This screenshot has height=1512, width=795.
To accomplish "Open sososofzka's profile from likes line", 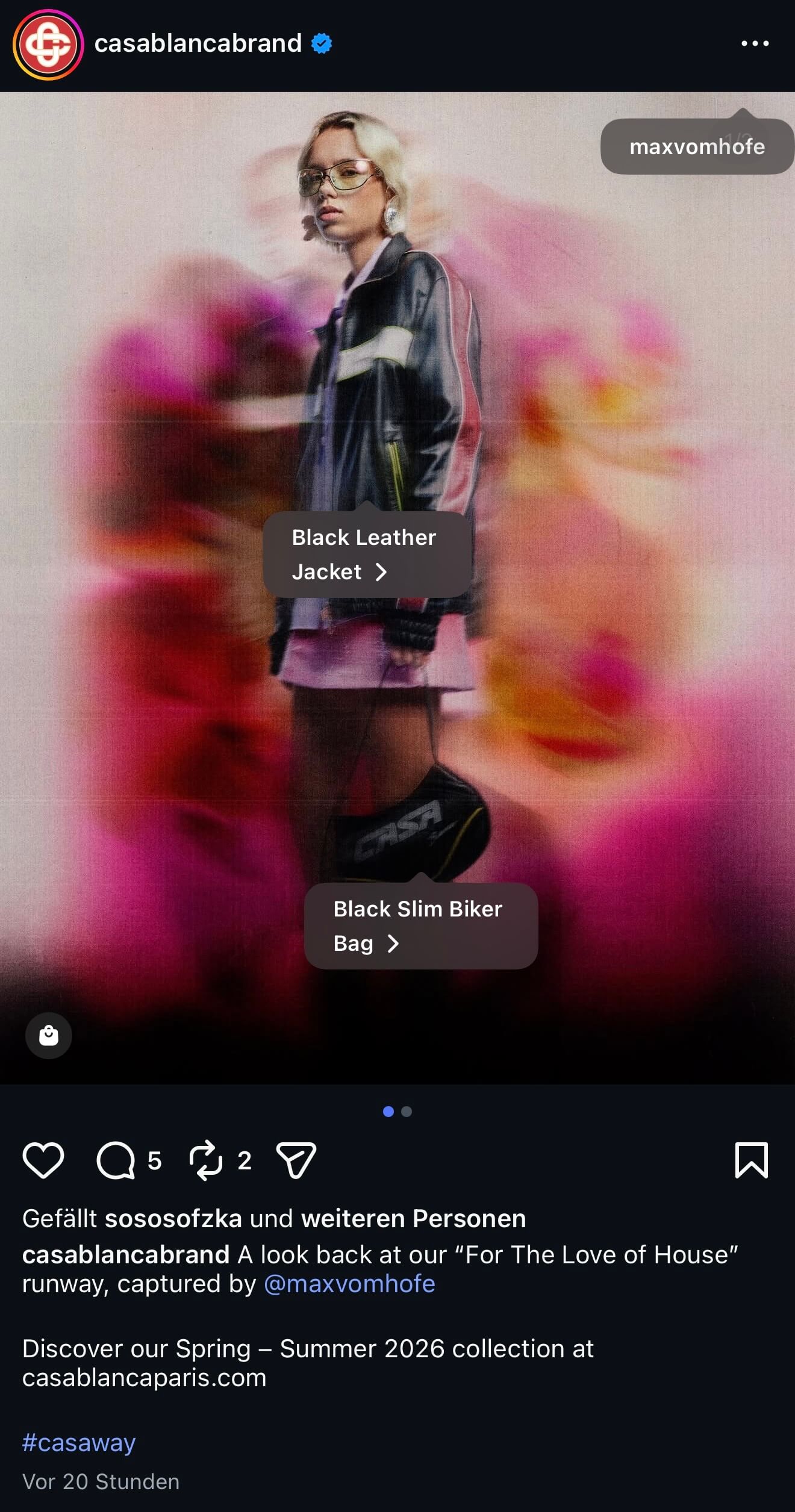I will pyautogui.click(x=173, y=1219).
